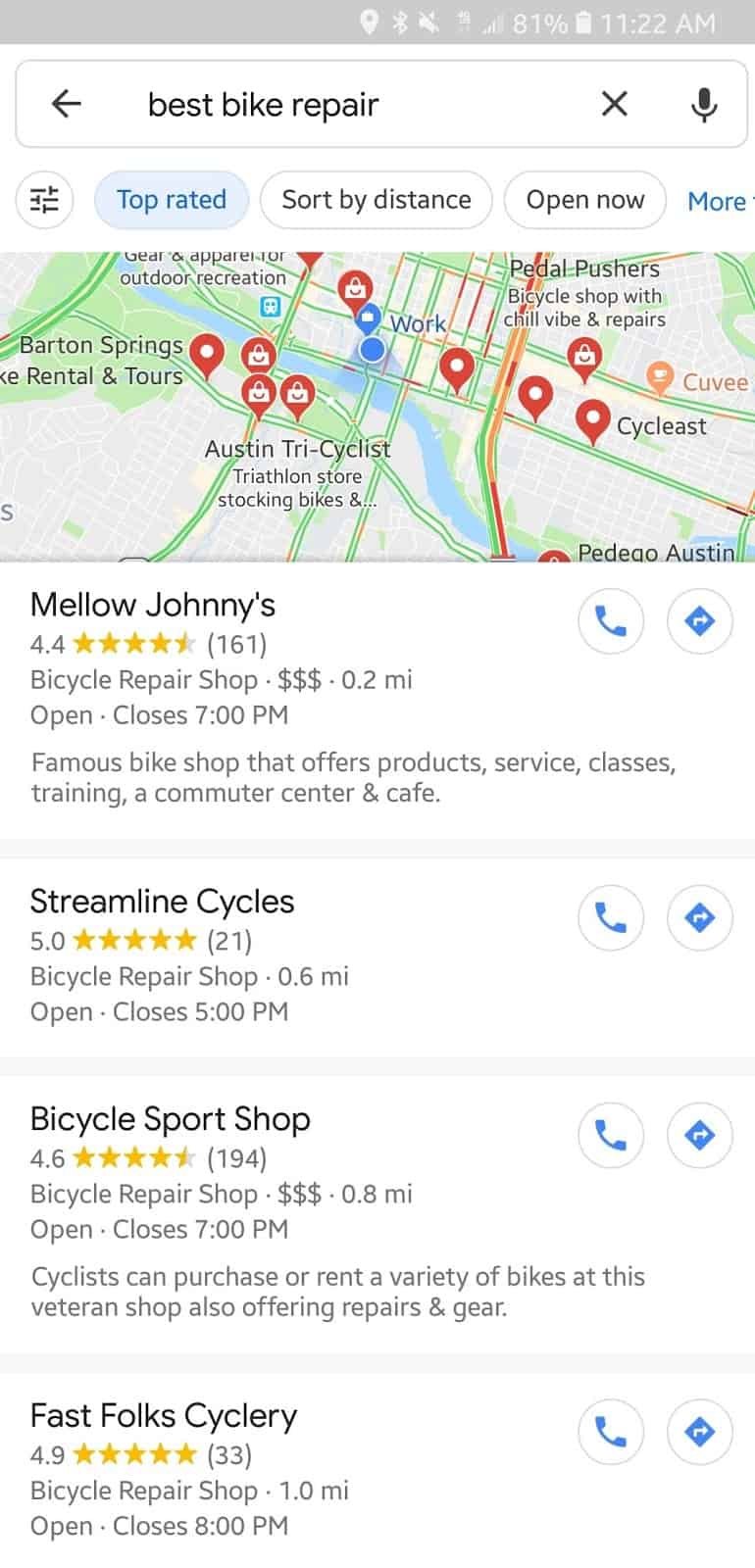755x1568 pixels.
Task: Get directions to Streamline Cycles
Action: tap(699, 917)
